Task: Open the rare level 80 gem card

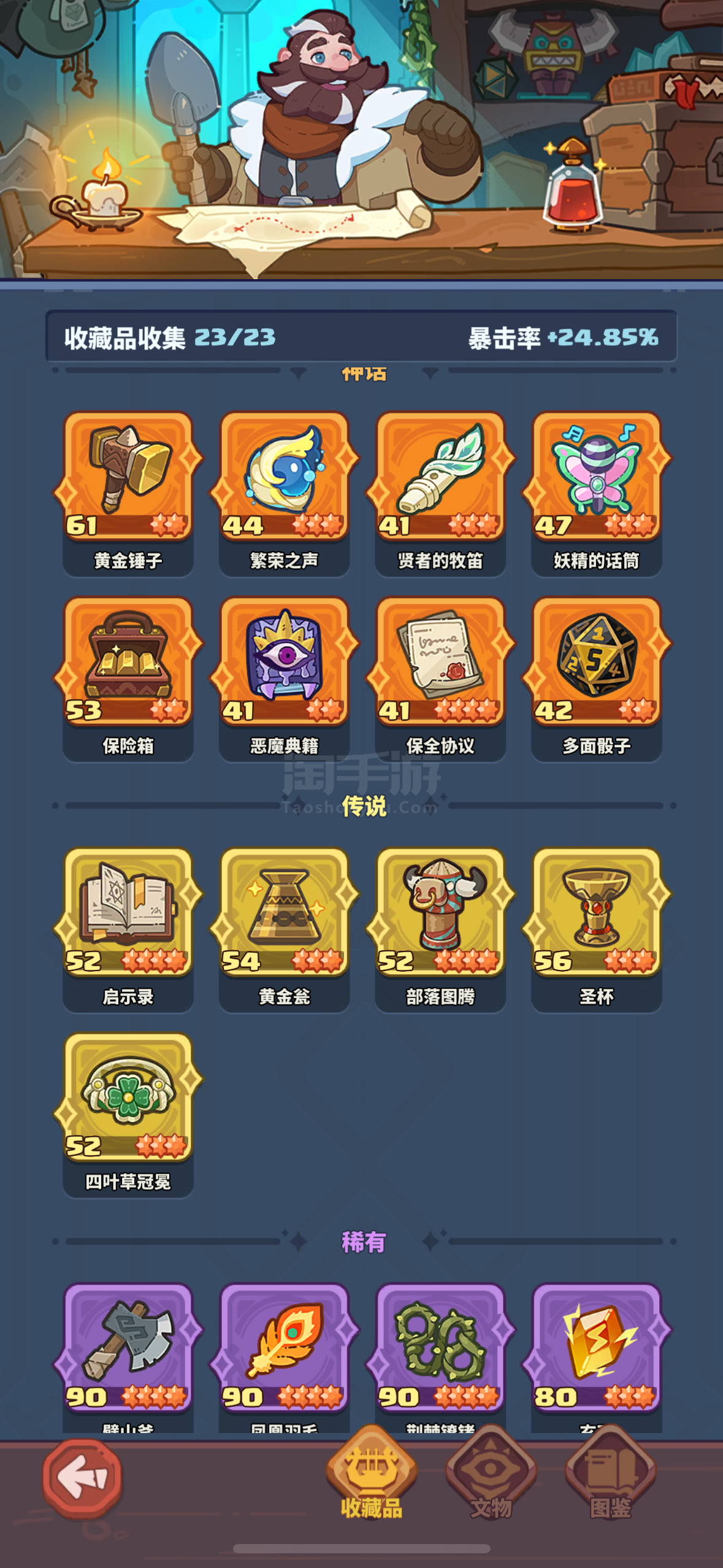Action: click(x=596, y=1348)
